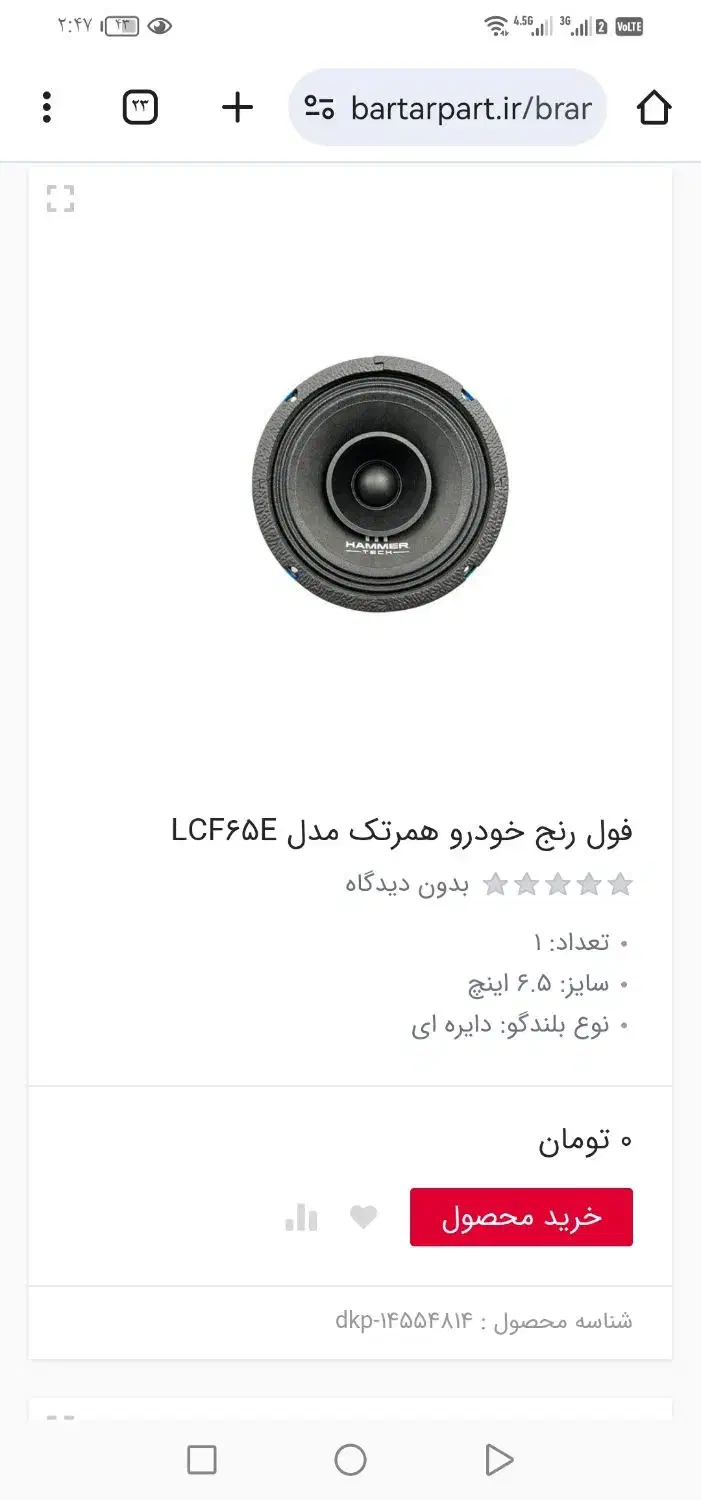Open the tab switcher showing ۳۳ tabs

tap(141, 108)
